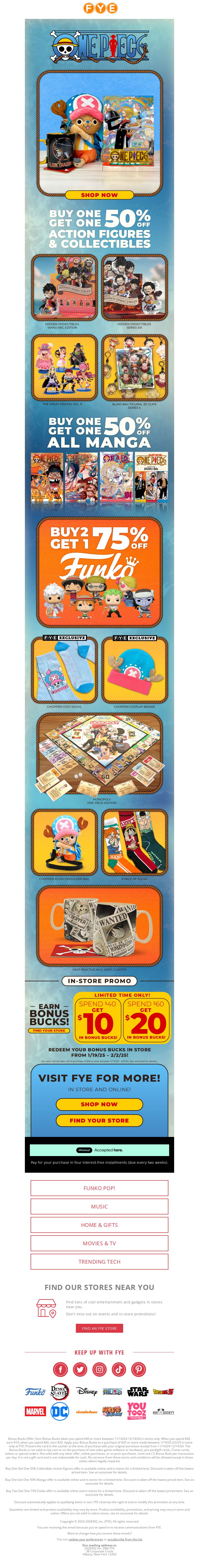Open Heat Reactive Mug with Coaster

pyautogui.click(x=99, y=925)
